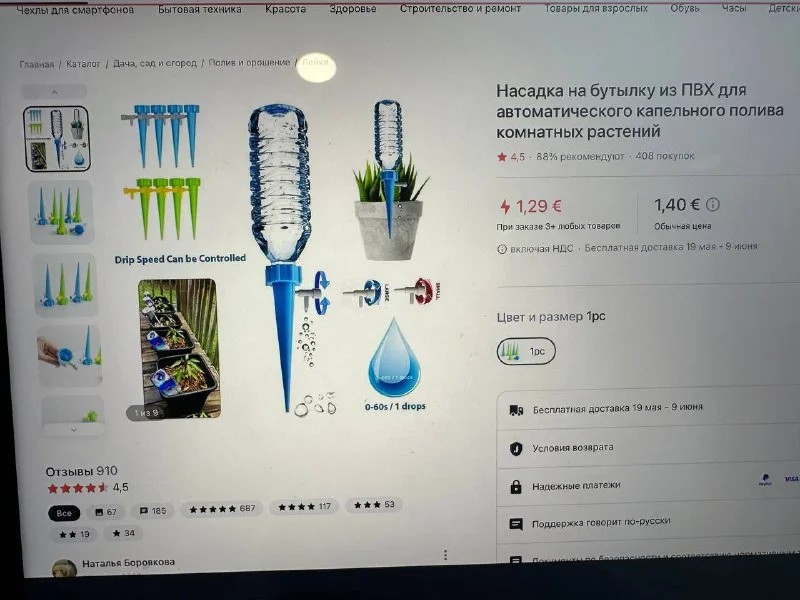Show next thumbnails with the down chevron
Image resolution: width=800 pixels, height=600 pixels.
[x=73, y=428]
